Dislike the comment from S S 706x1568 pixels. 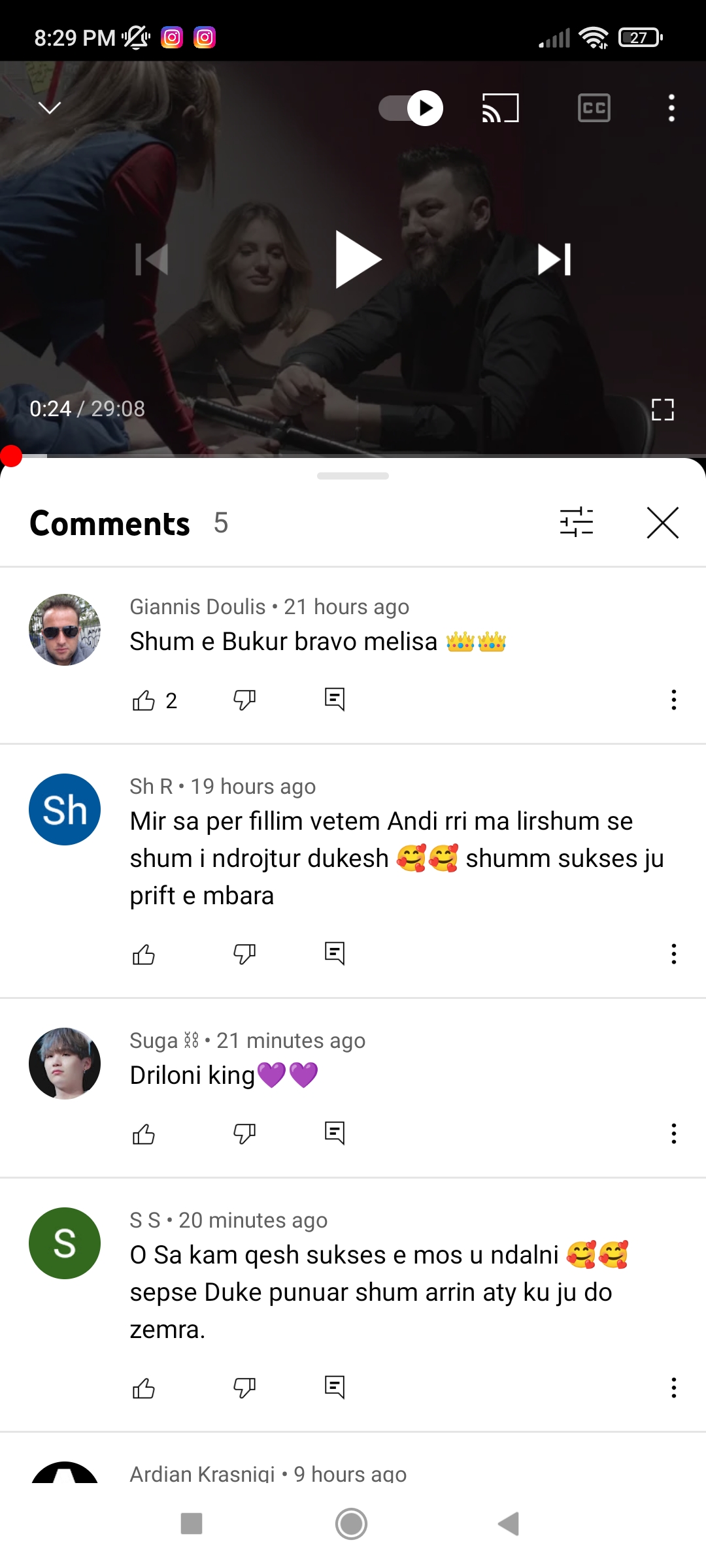click(244, 1388)
